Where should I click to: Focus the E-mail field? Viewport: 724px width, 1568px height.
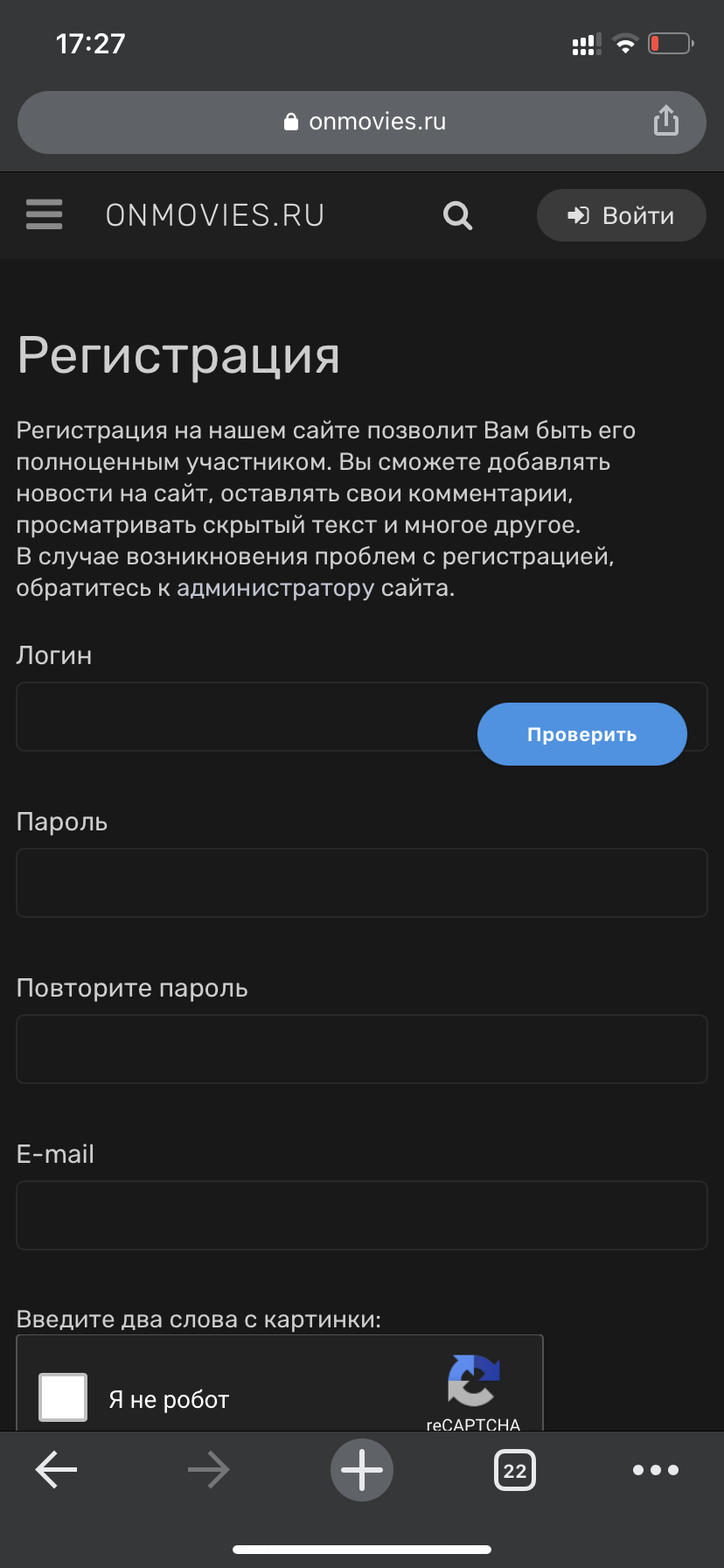(x=362, y=1215)
